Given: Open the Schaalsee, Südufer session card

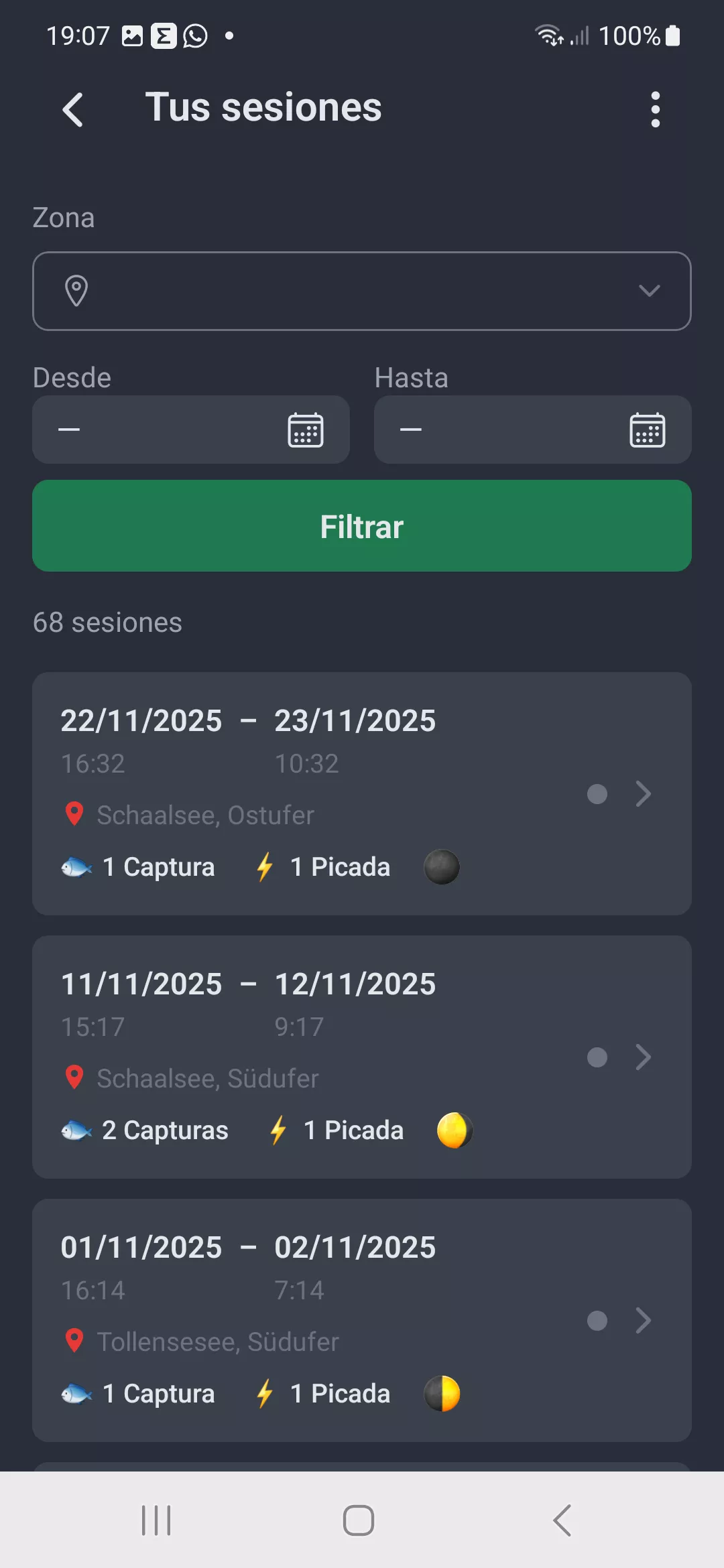Looking at the screenshot, I should pos(362,1057).
